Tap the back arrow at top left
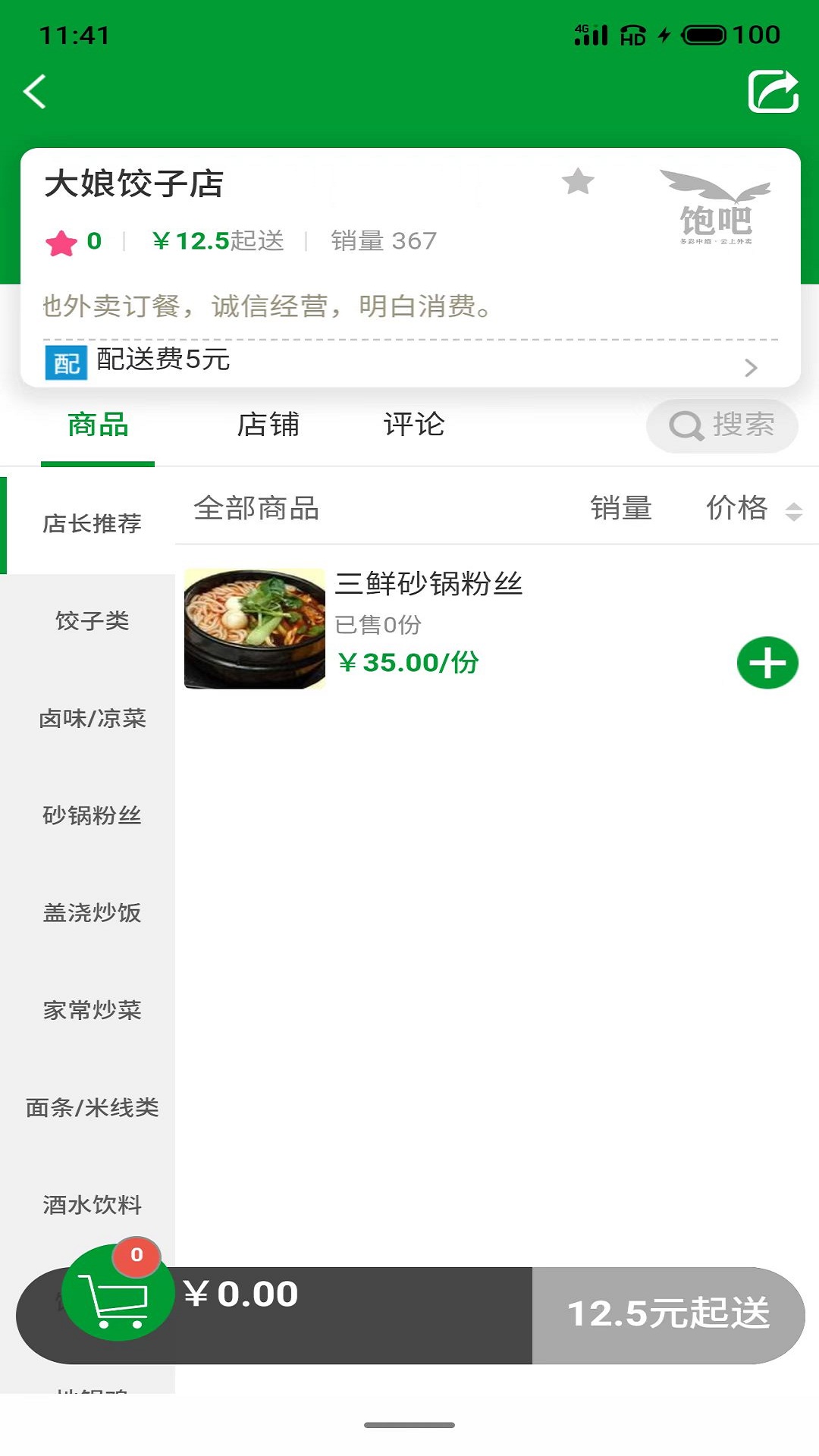The image size is (819, 1456). (34, 90)
